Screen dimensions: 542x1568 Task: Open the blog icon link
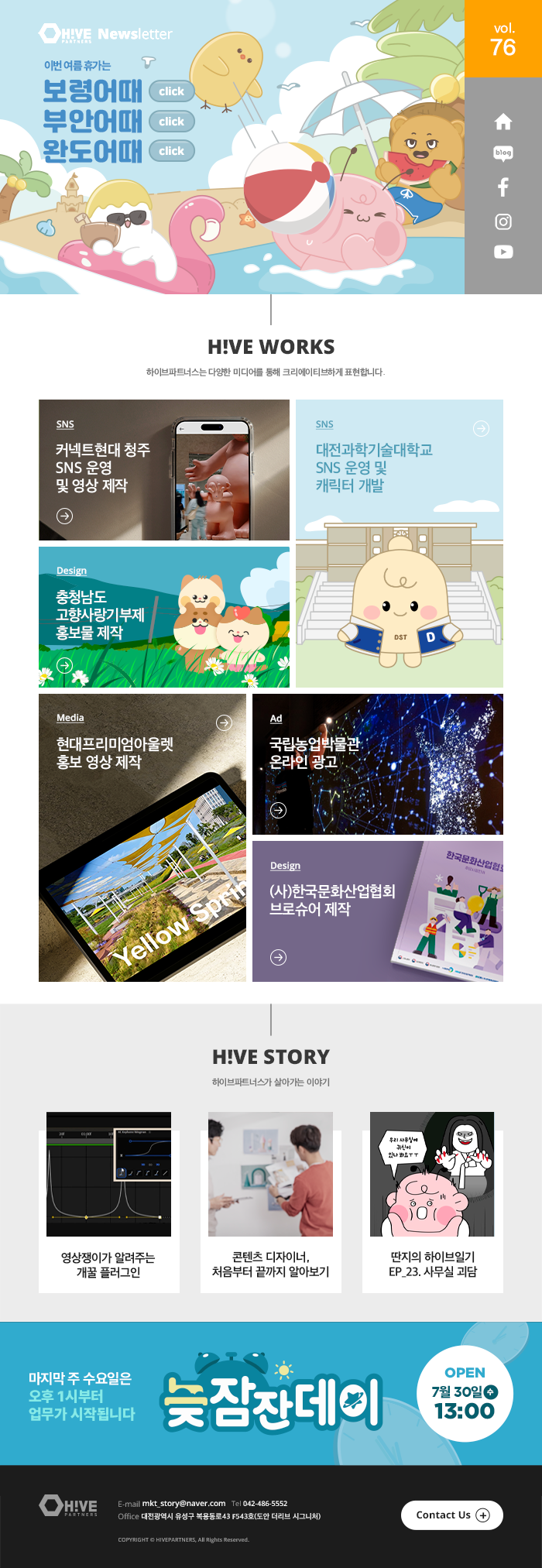coord(503,153)
